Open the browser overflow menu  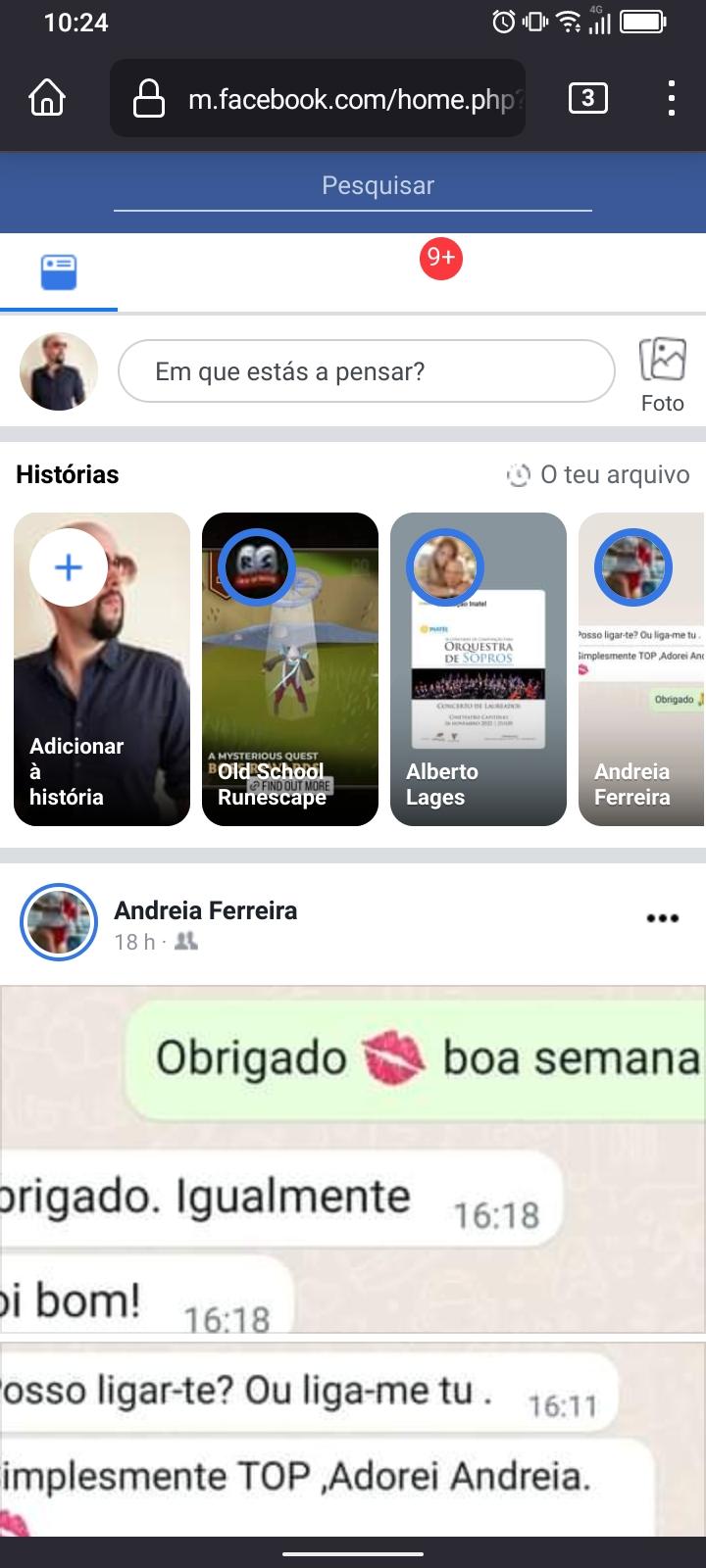point(671,98)
